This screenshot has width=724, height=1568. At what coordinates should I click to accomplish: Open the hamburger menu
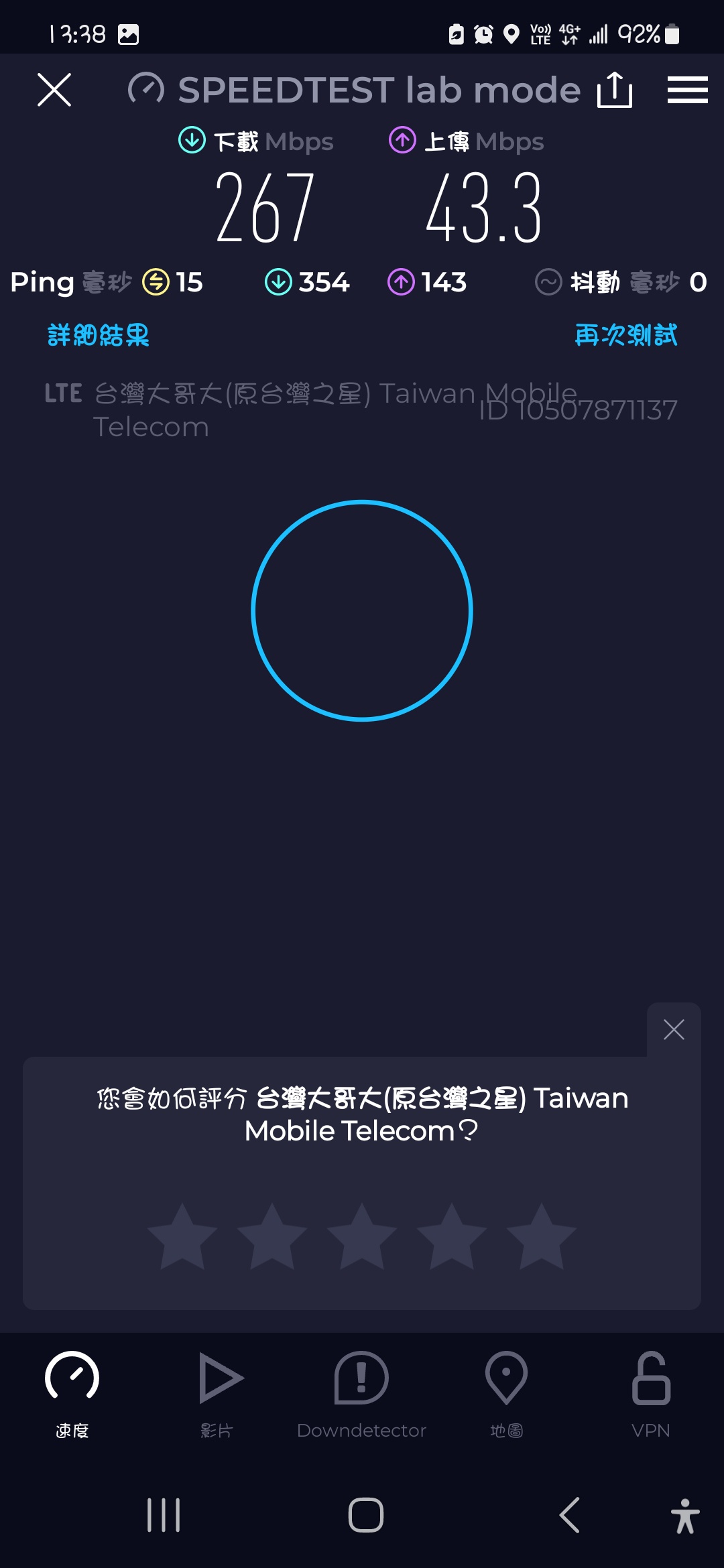point(687,90)
